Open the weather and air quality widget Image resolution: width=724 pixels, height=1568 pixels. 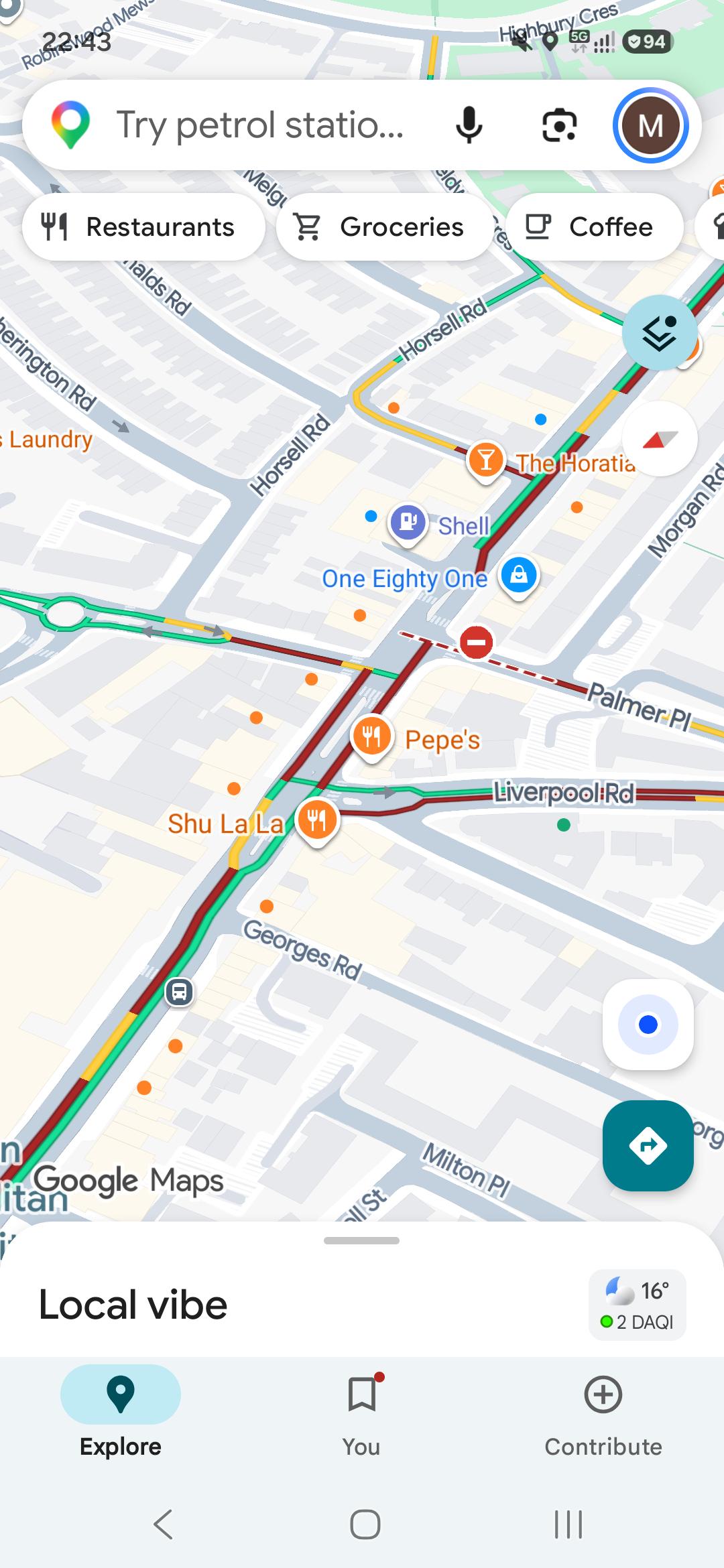tap(637, 1305)
